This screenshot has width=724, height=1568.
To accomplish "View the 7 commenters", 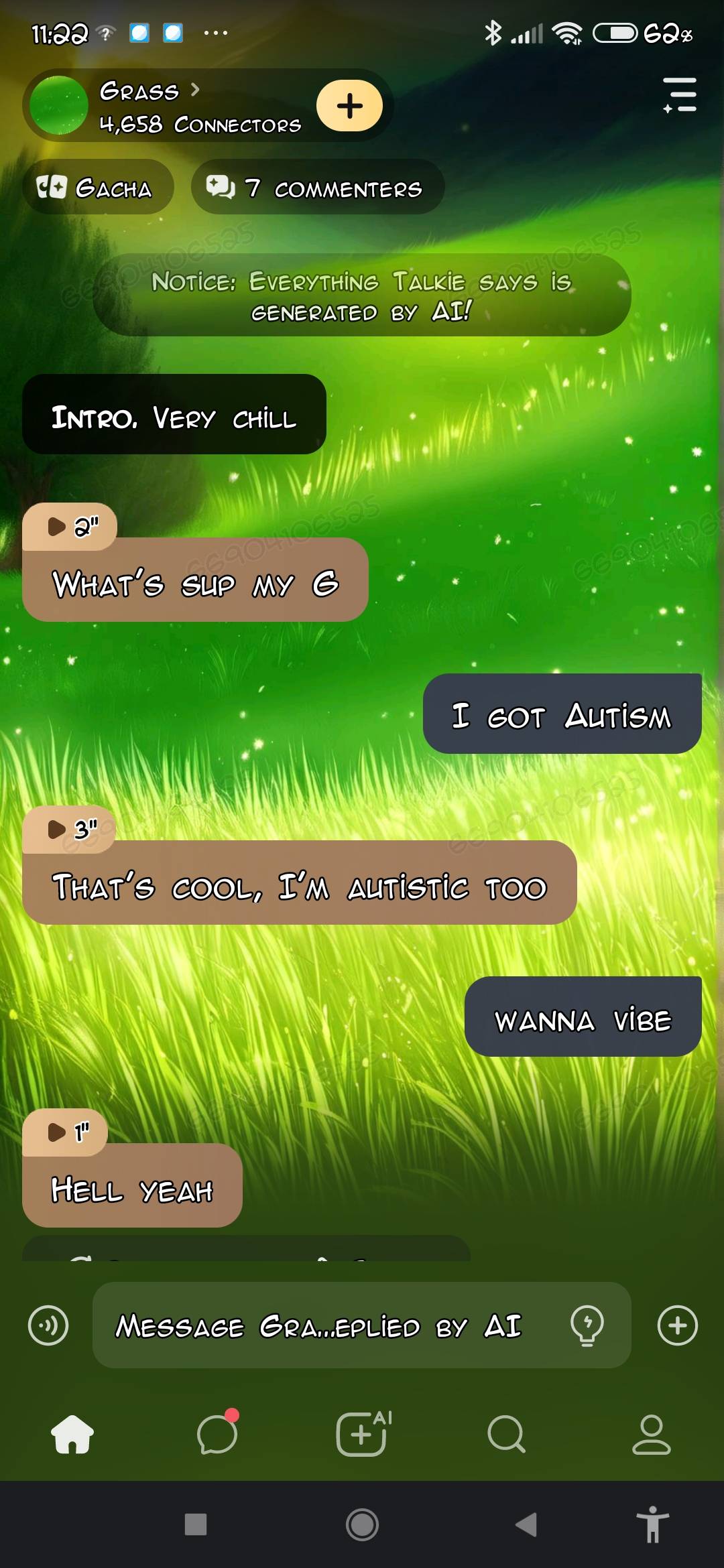I will (317, 188).
